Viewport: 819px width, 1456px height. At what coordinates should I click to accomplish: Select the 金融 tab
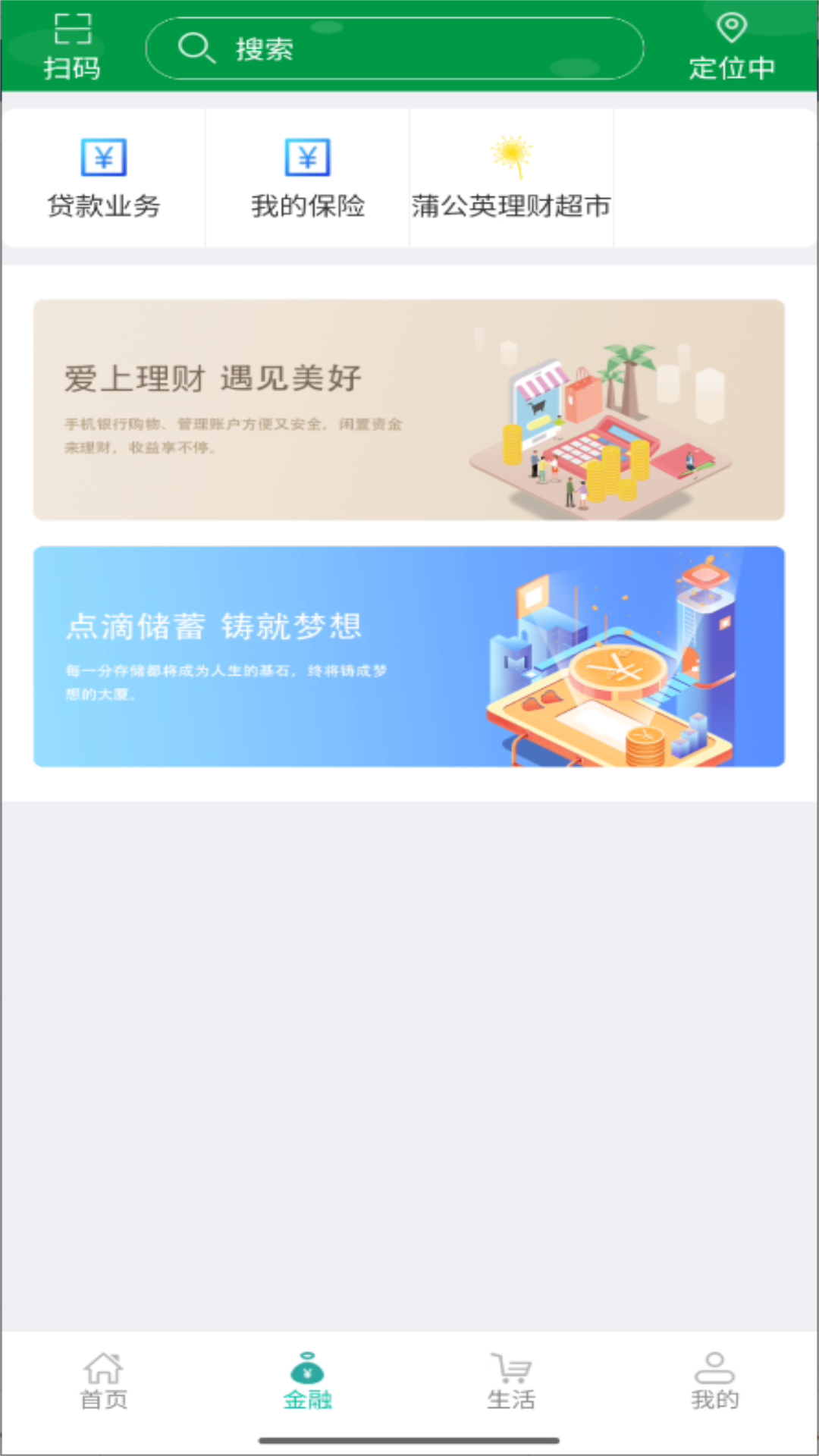[x=307, y=1381]
